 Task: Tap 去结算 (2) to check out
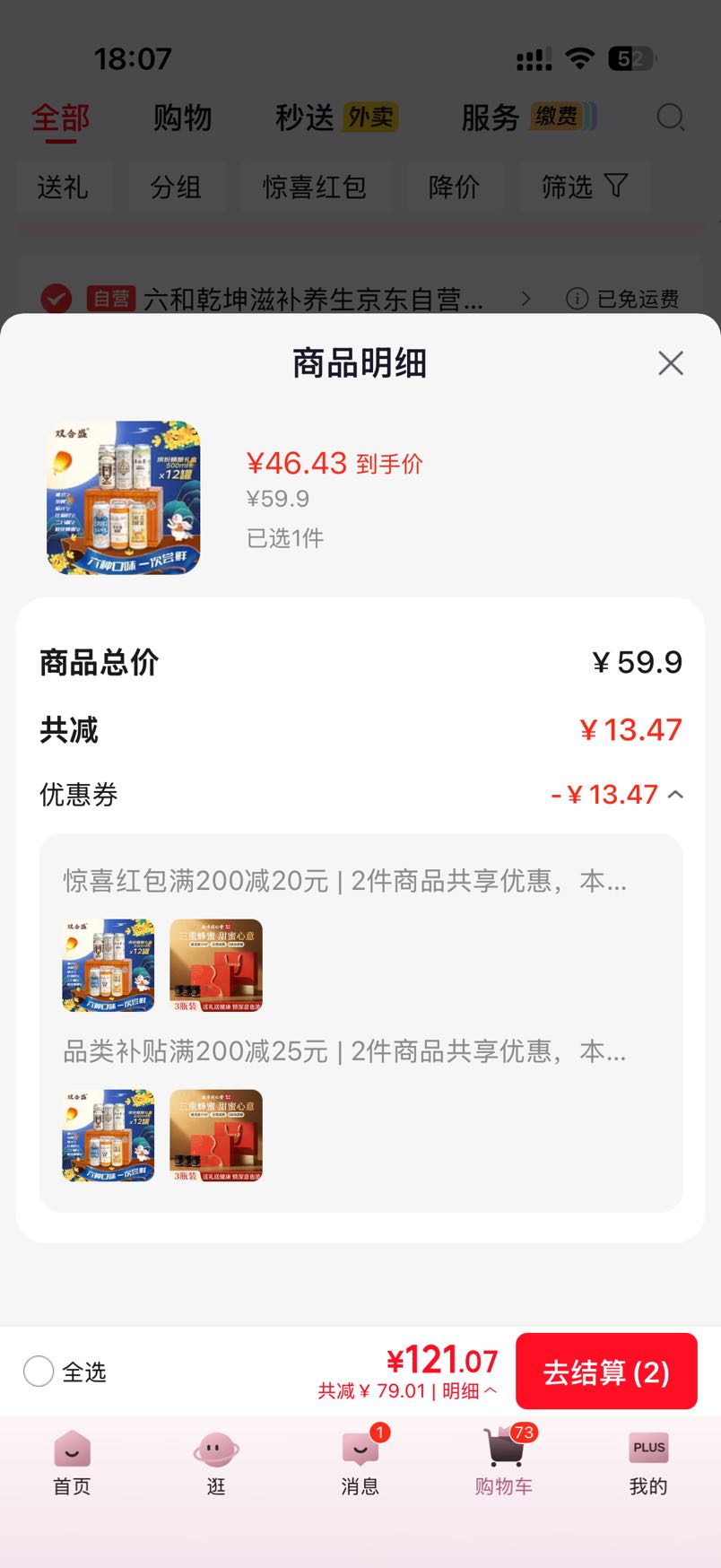pos(606,1372)
